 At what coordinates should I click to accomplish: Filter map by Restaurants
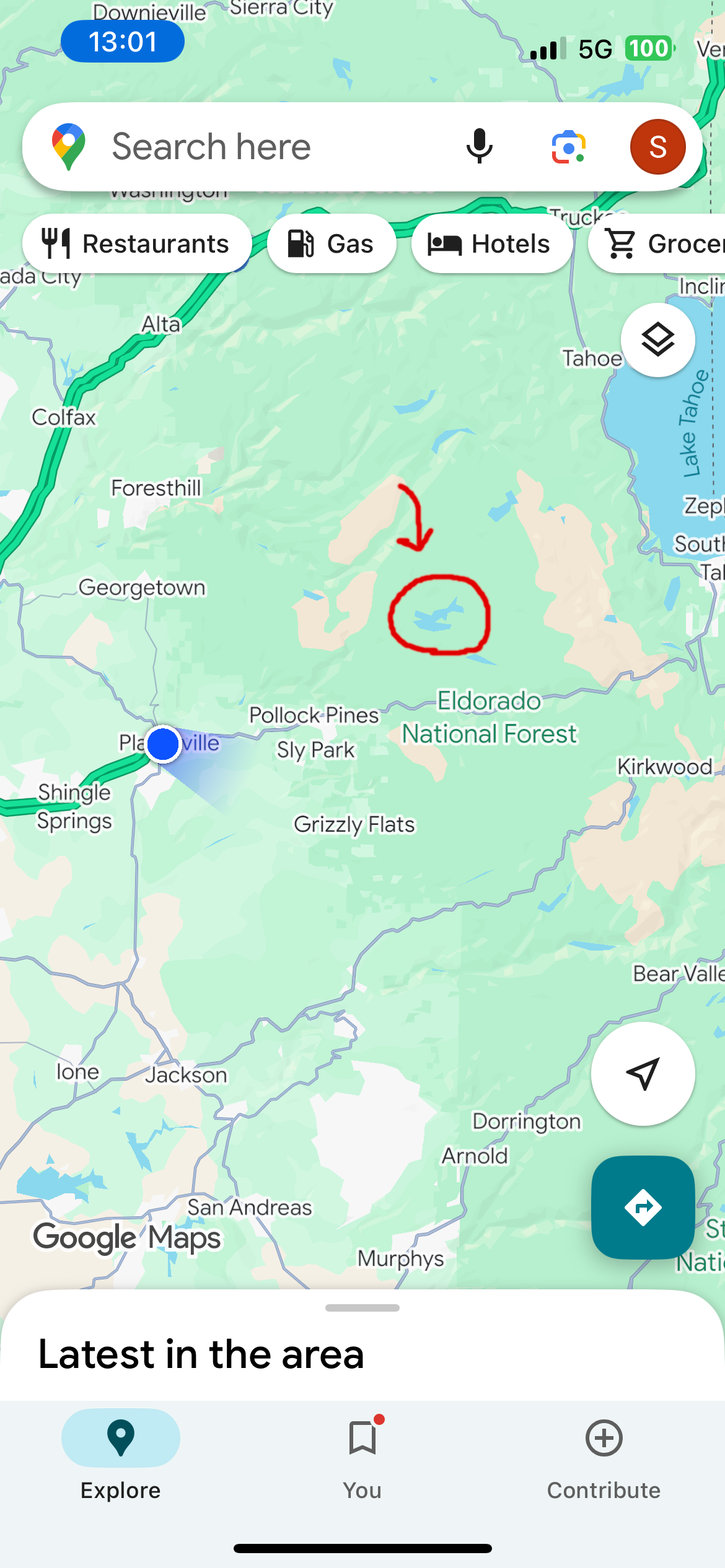[137, 243]
